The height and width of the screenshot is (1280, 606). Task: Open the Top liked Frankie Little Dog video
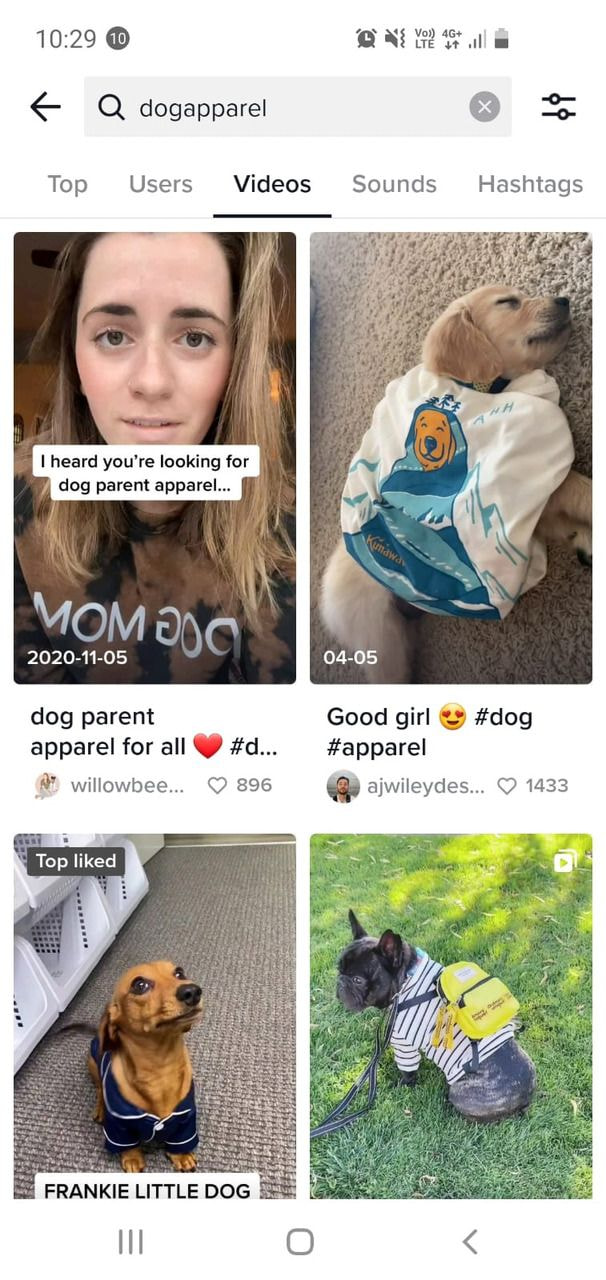[x=155, y=1016]
